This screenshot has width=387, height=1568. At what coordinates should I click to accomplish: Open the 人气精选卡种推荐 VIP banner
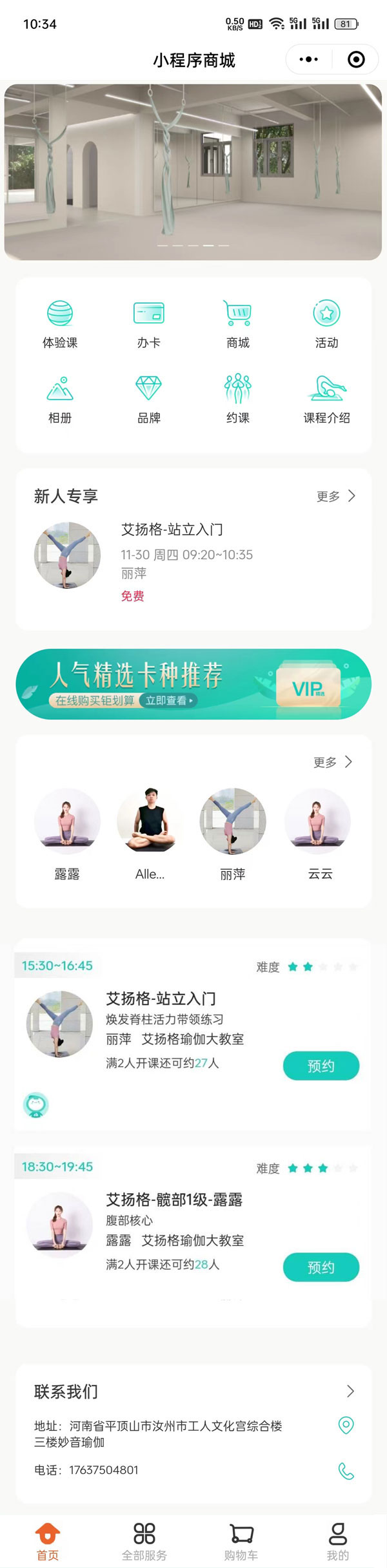point(193,684)
